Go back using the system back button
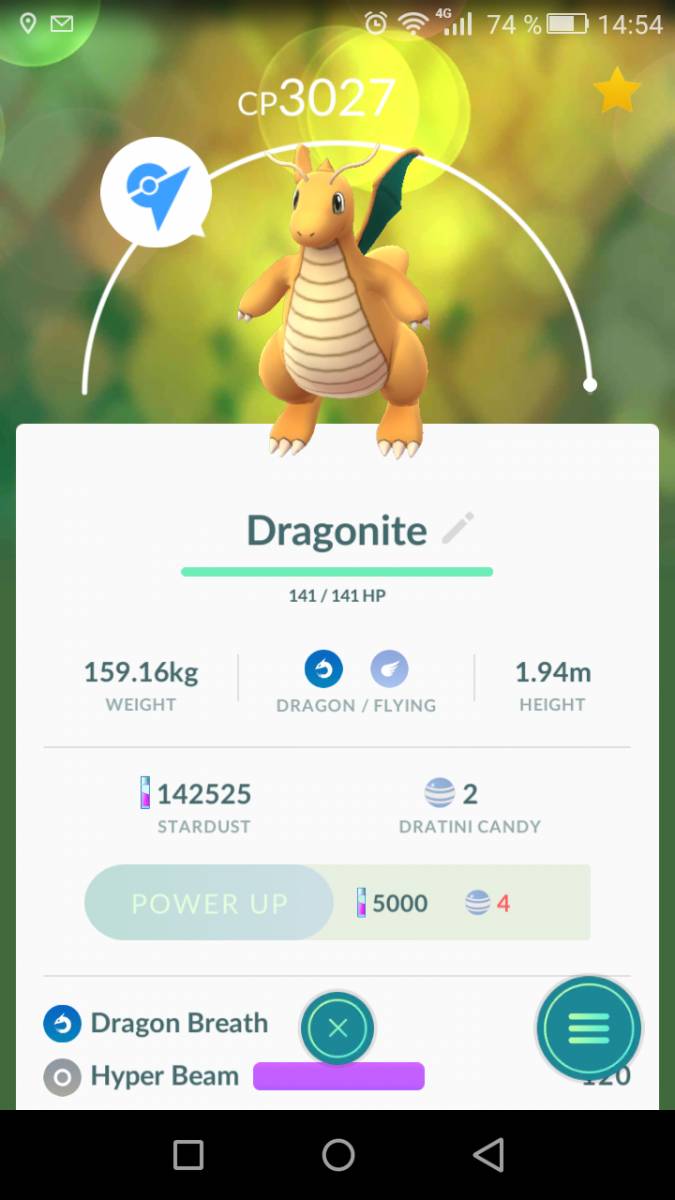675x1200 pixels. coord(488,1155)
